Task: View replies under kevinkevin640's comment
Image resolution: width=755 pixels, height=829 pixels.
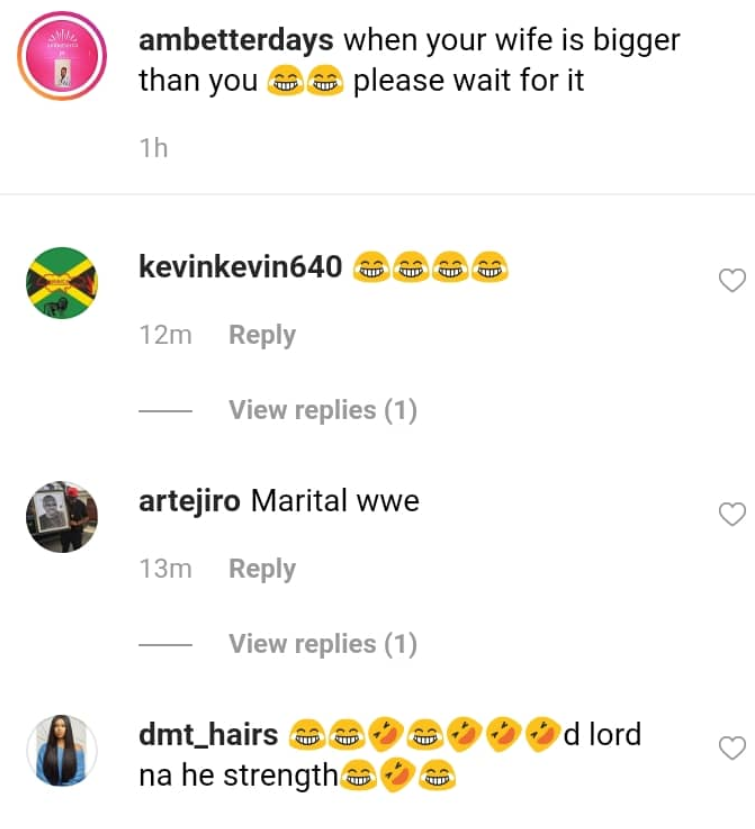Action: click(x=322, y=410)
